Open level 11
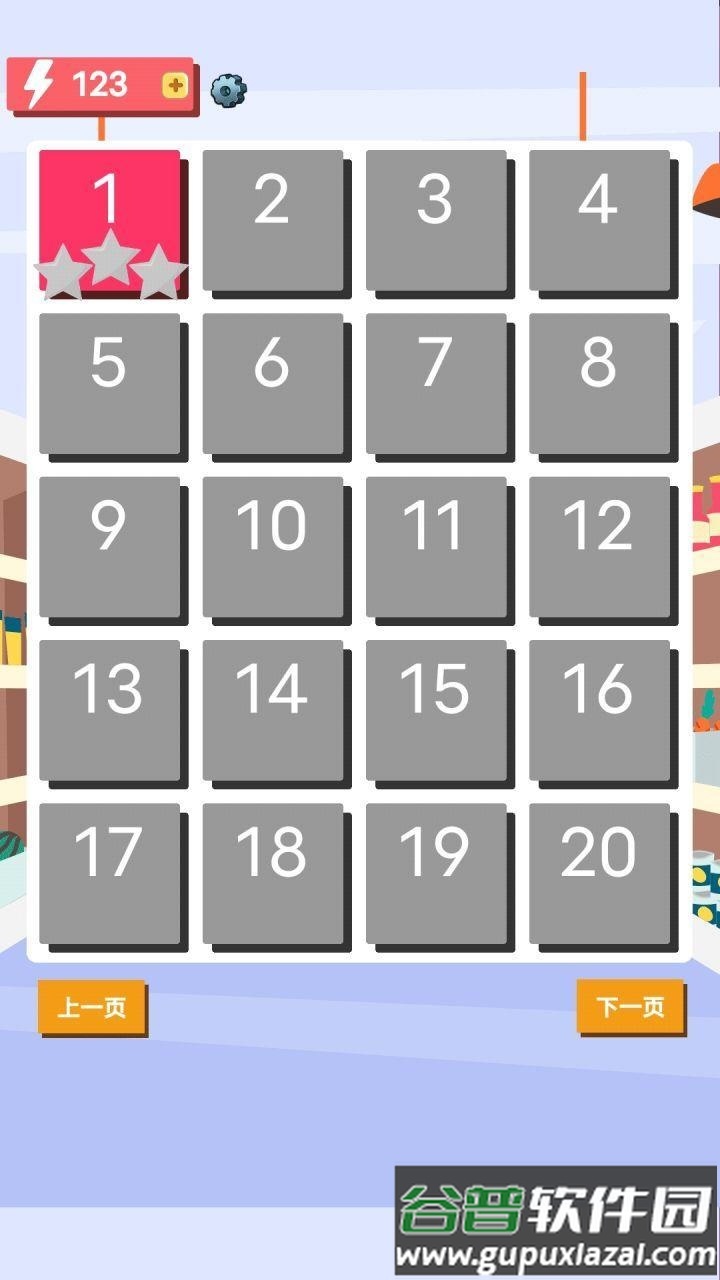Viewport: 720px width, 1280px height. [436, 547]
